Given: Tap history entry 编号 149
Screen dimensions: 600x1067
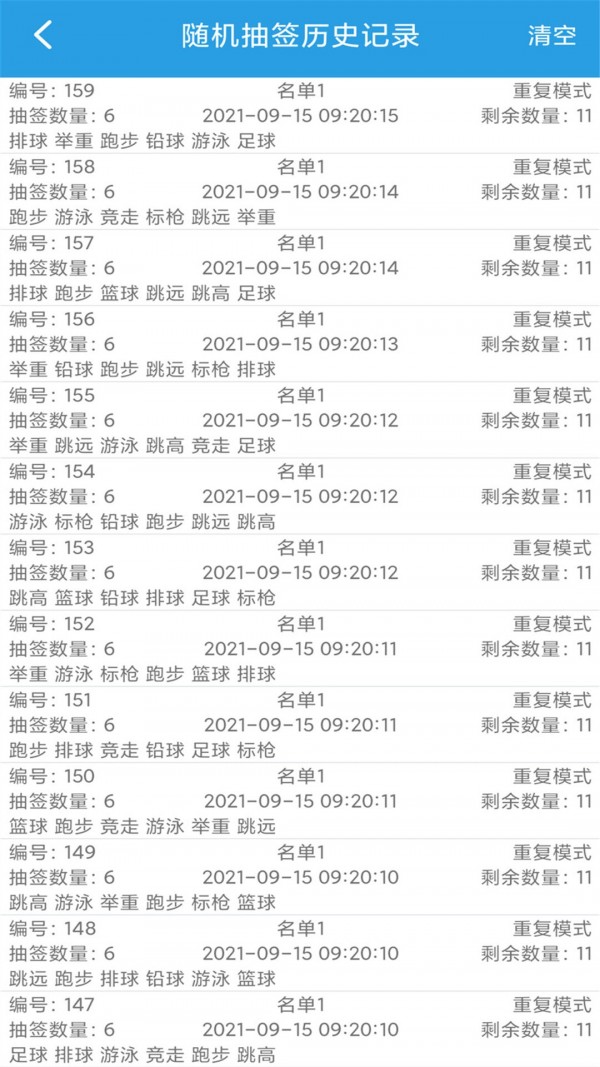Looking at the screenshot, I should [300, 877].
